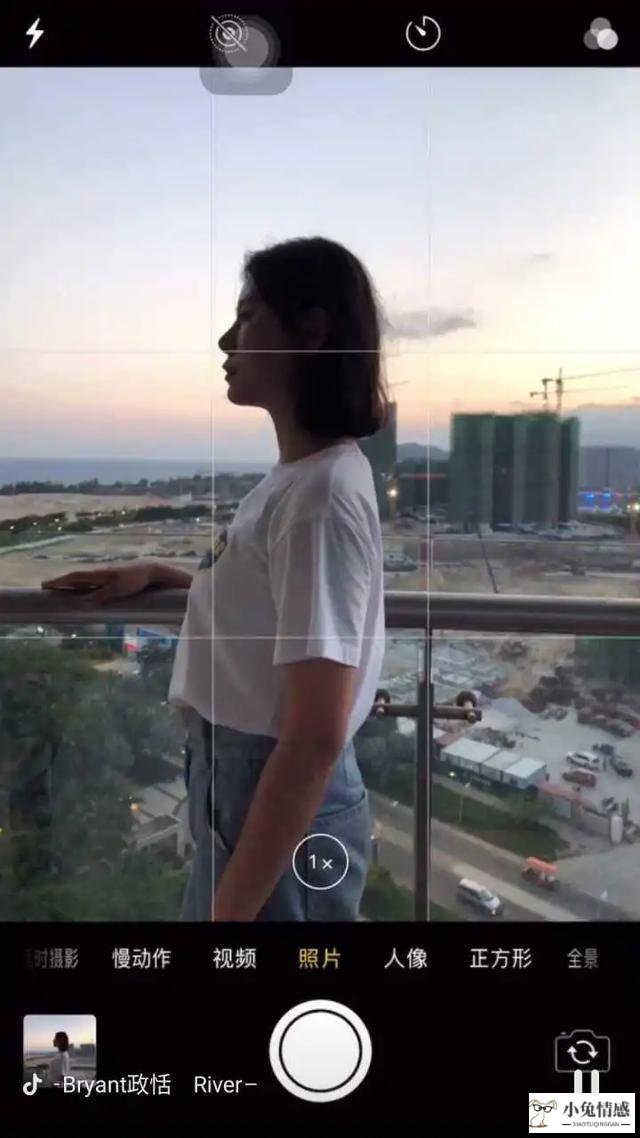Flip to the front camera
The image size is (640, 1138).
(582, 1052)
